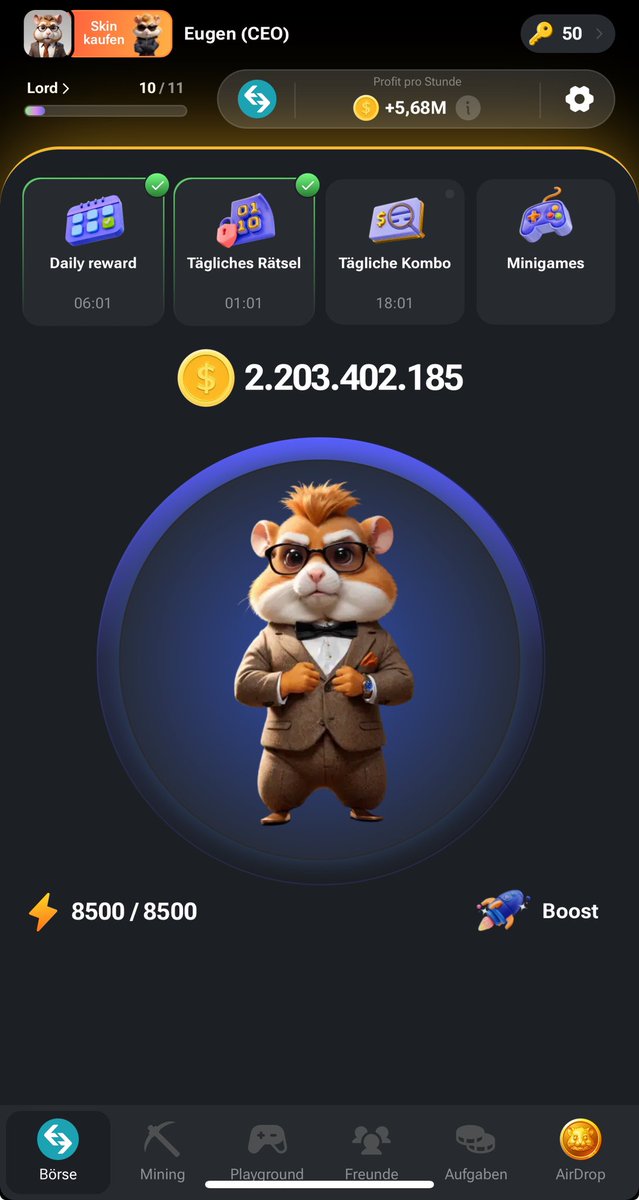Viewport: 639px width, 1200px height.
Task: Tap the Skin kaufen button
Action: pos(122,33)
